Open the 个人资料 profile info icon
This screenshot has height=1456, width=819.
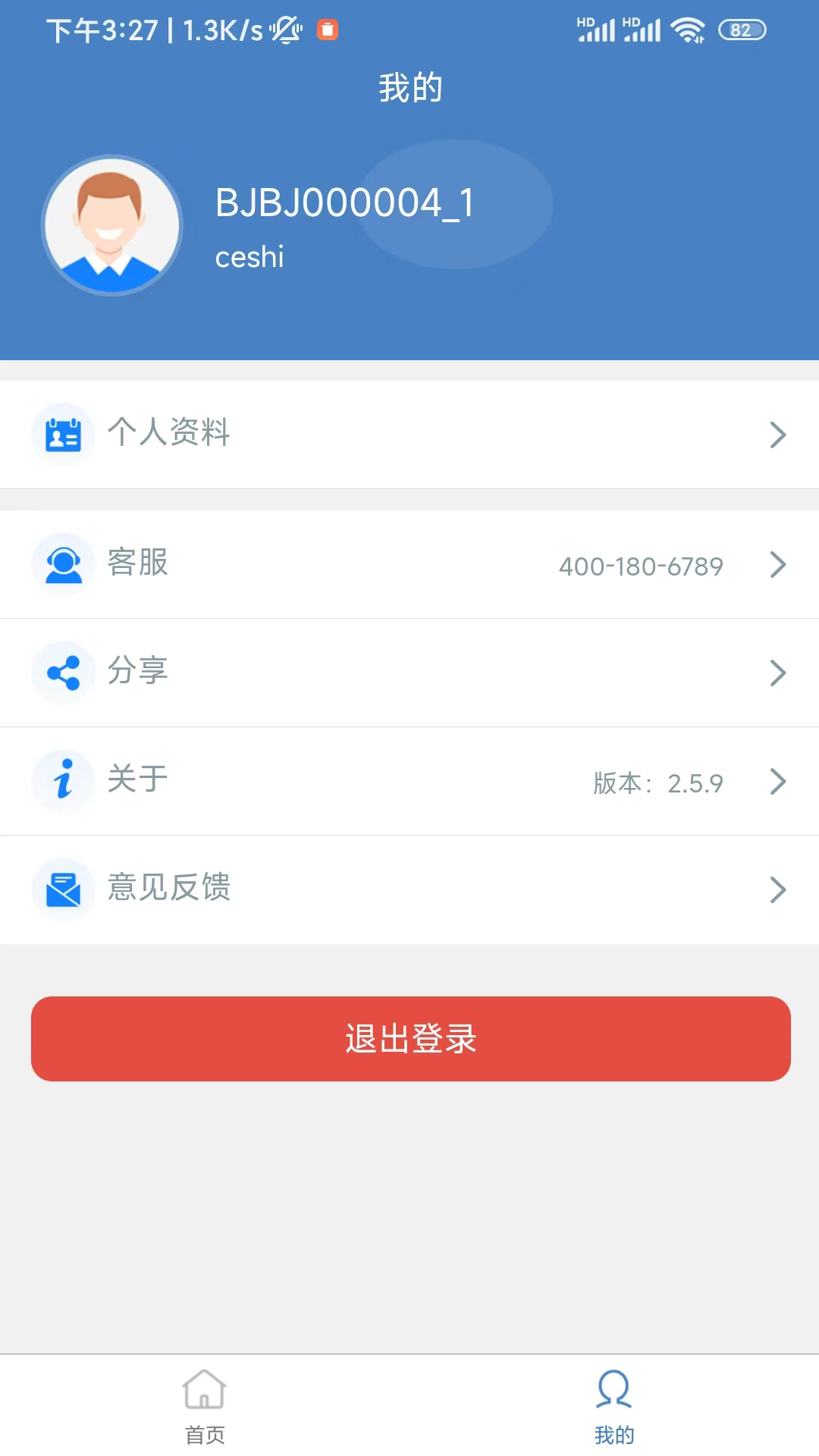pos(63,434)
